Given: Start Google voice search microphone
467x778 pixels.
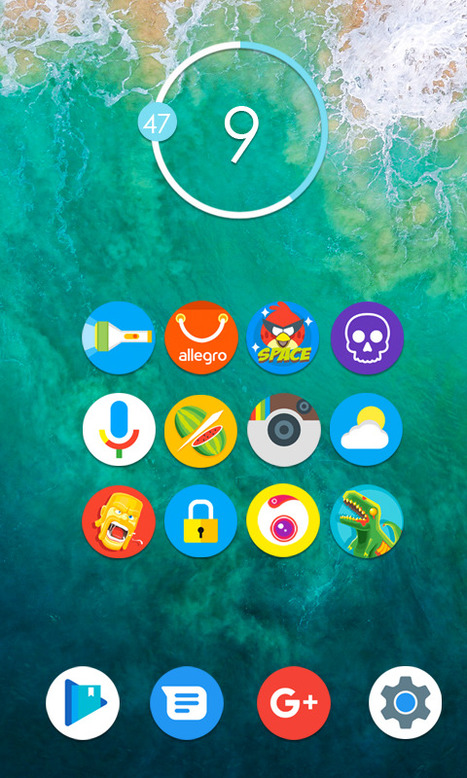Looking at the screenshot, I should coord(119,430).
